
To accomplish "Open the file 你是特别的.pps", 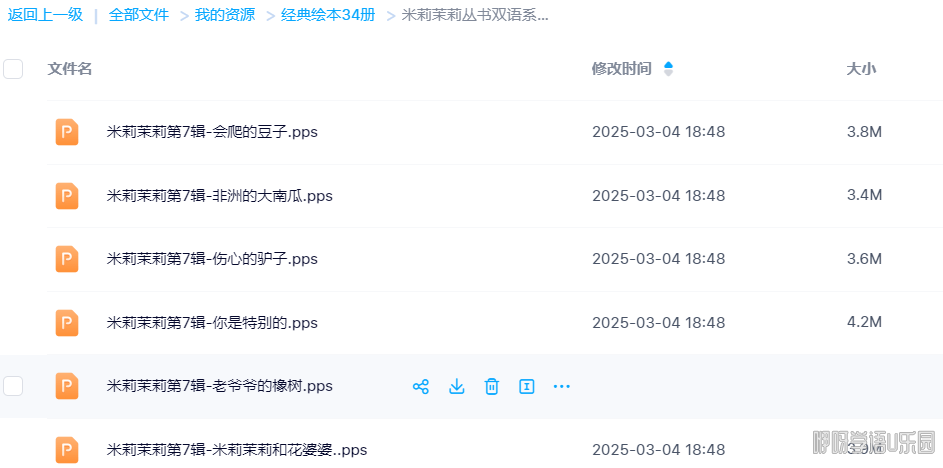I will click(212, 323).
